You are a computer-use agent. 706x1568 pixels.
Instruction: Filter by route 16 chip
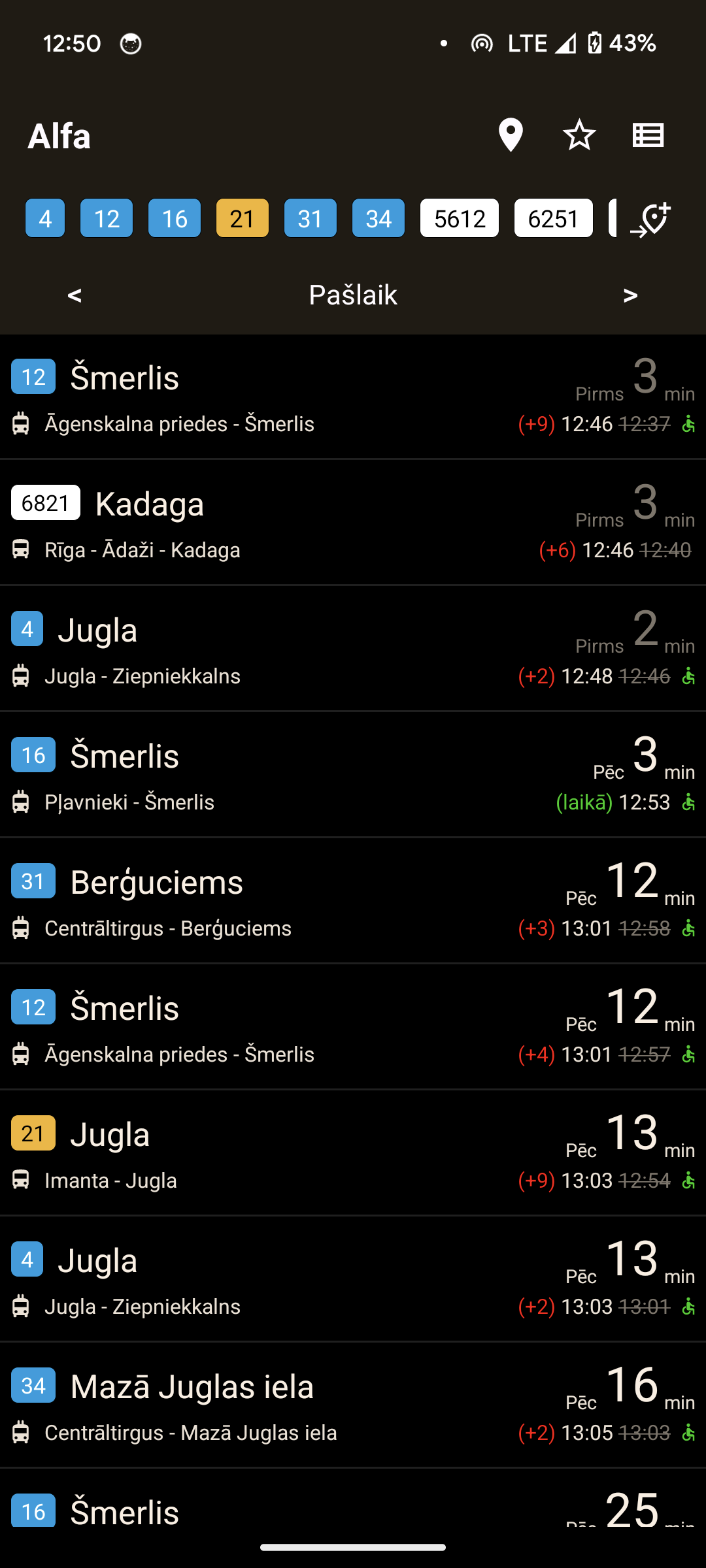pos(175,218)
